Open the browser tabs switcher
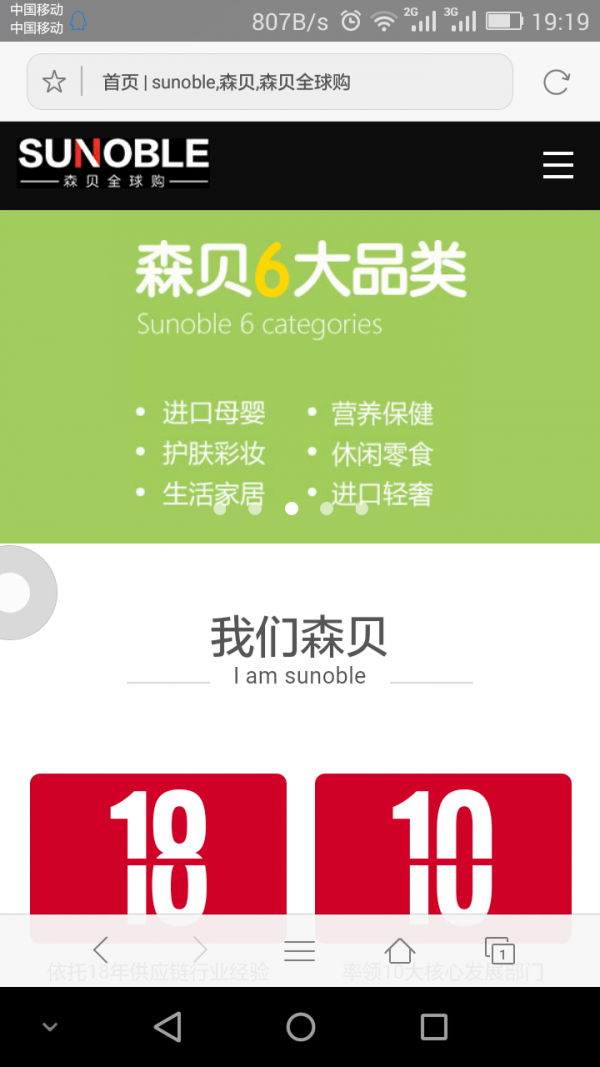600x1067 pixels. [499, 950]
